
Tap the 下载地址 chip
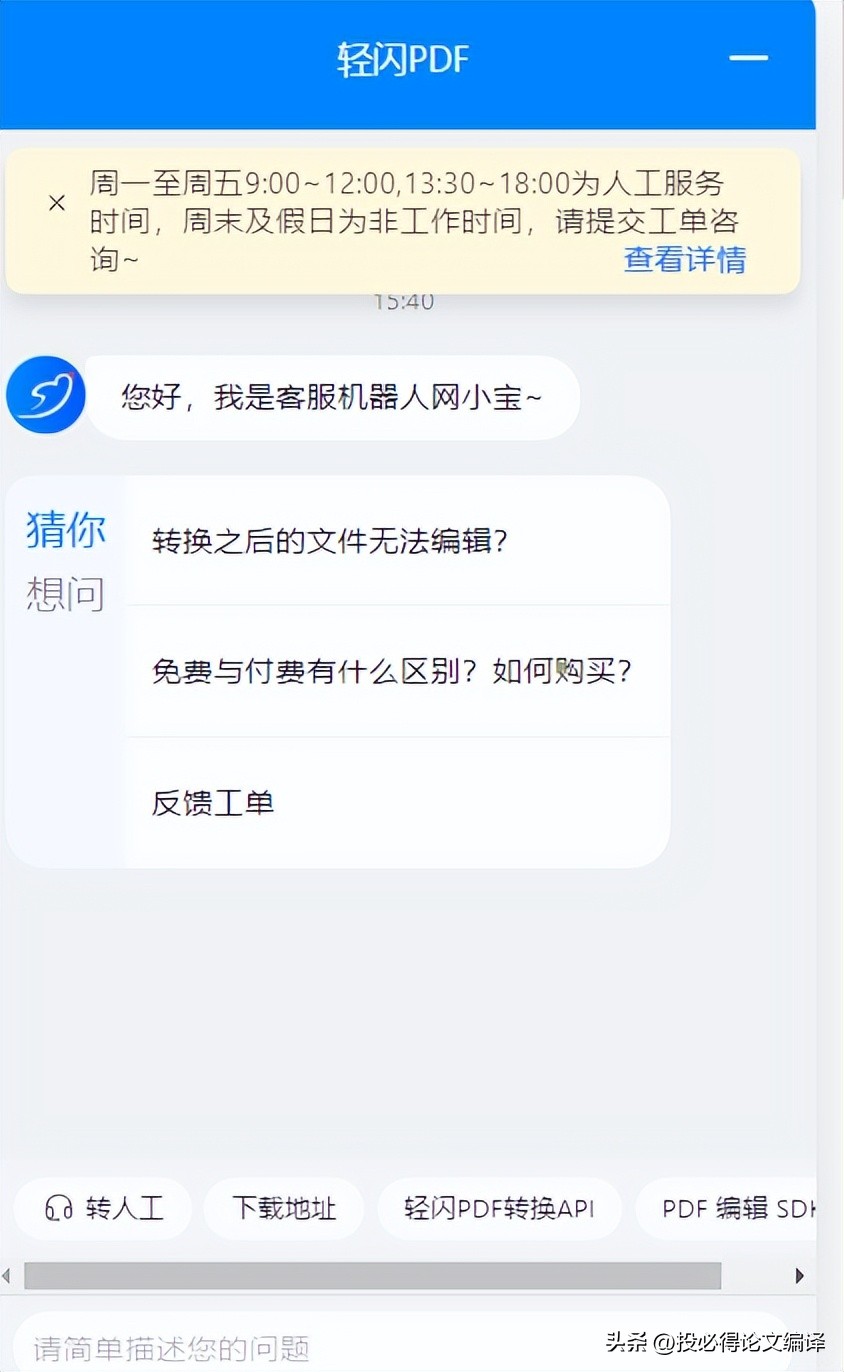pos(284,1208)
